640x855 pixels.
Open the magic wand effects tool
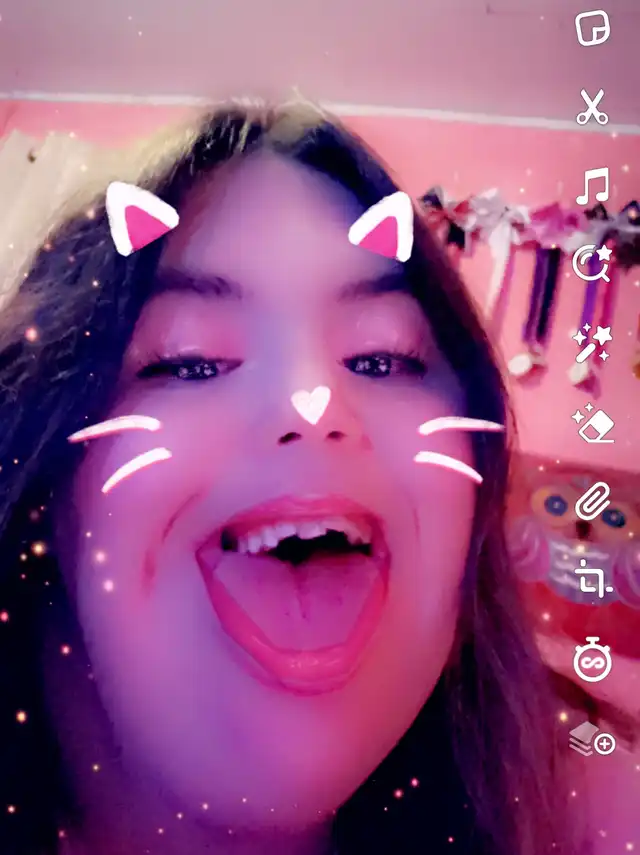(592, 342)
